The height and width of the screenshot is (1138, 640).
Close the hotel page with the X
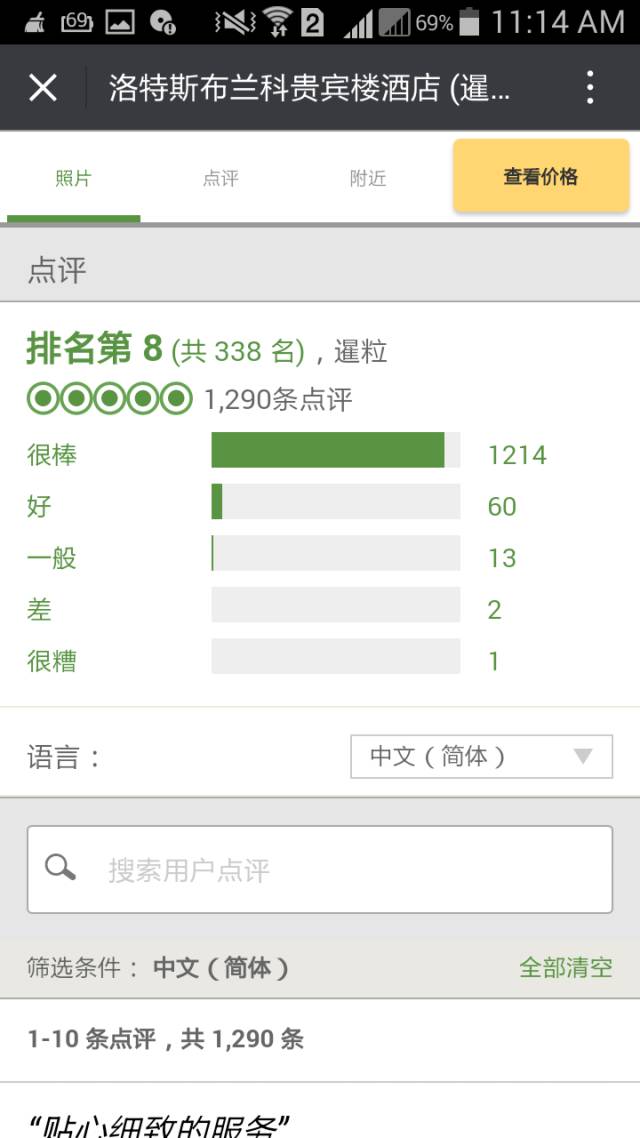click(43, 88)
